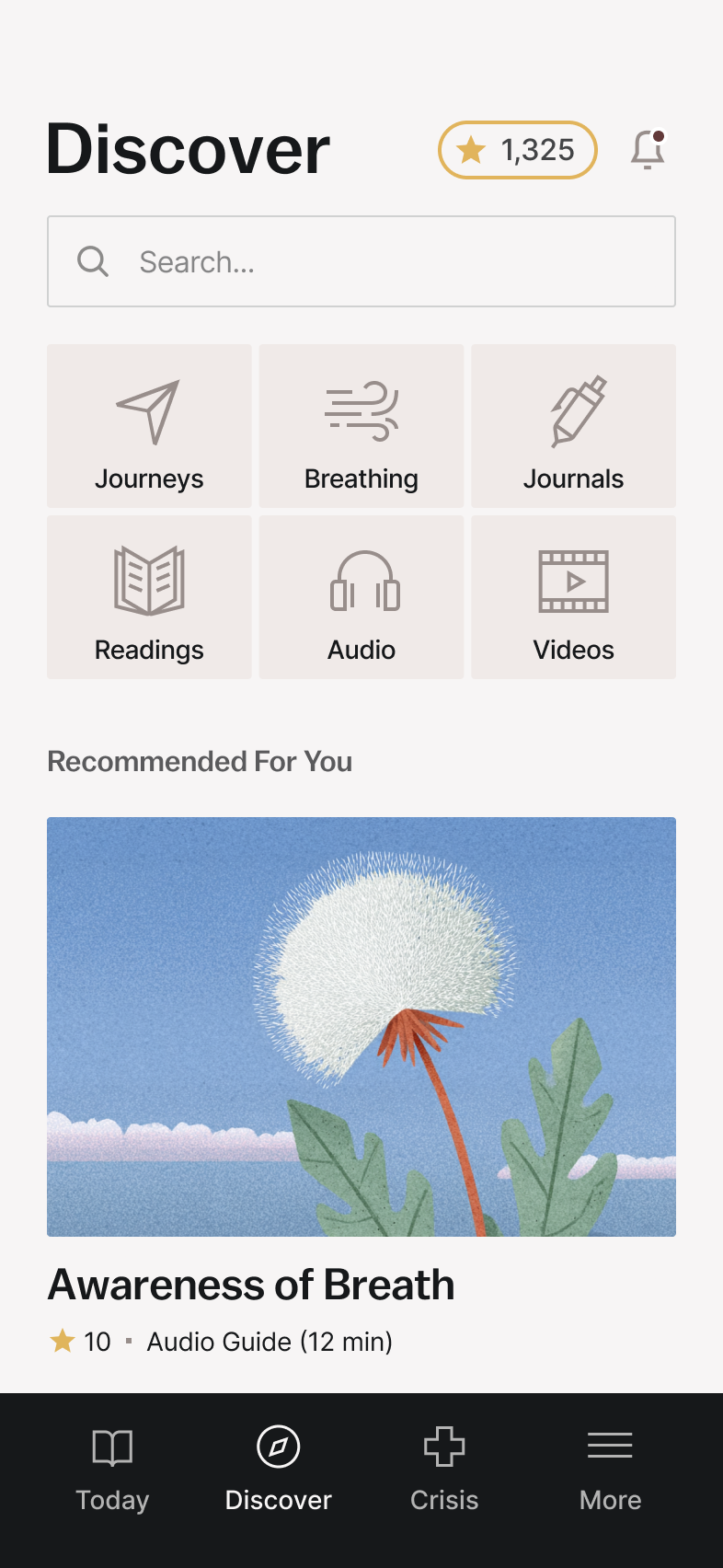Tap the notification dot on the bell
This screenshot has height=1568, width=723.
pyautogui.click(x=659, y=134)
